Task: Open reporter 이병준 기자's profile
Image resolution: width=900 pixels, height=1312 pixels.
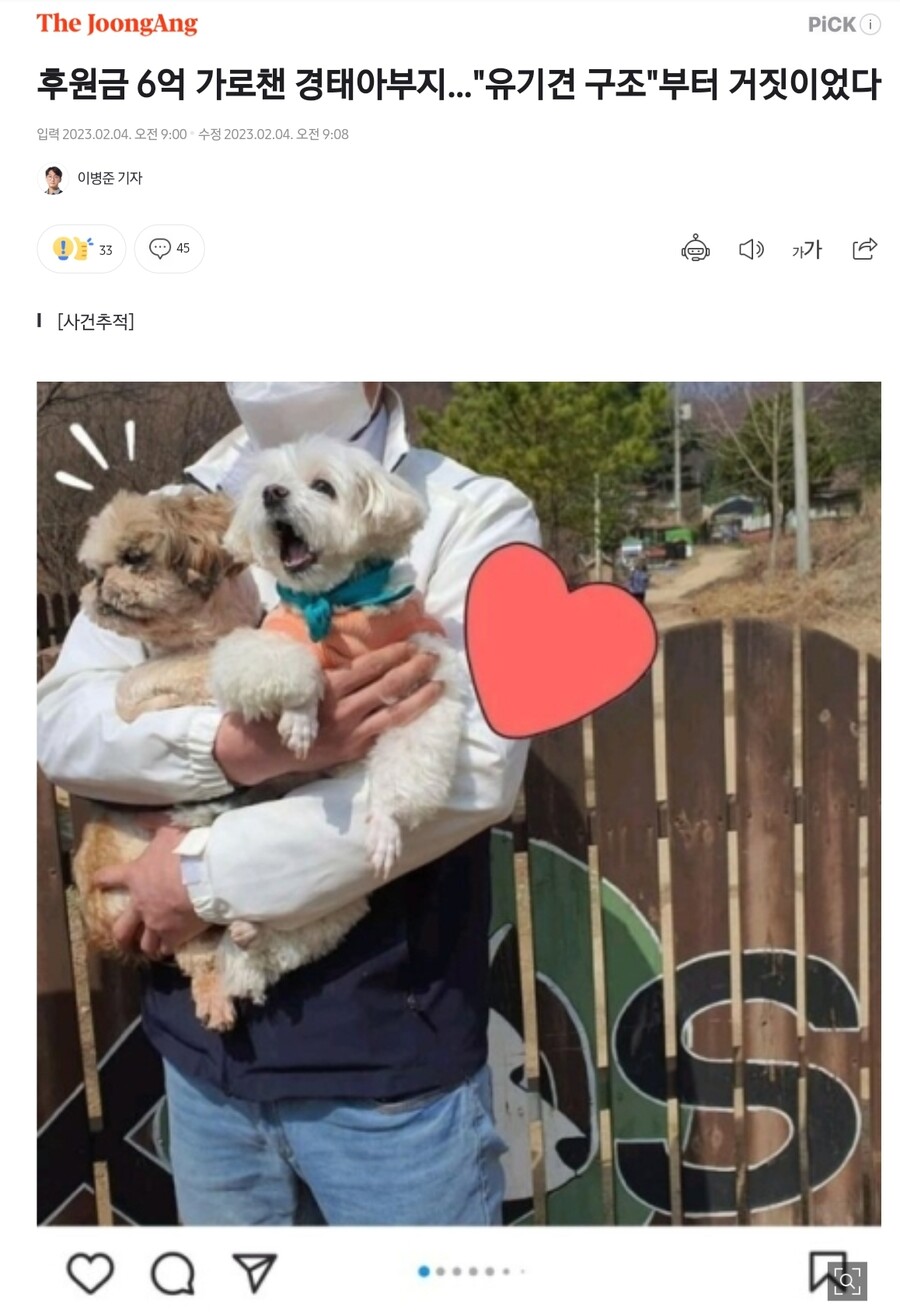Action: pyautogui.click(x=92, y=179)
